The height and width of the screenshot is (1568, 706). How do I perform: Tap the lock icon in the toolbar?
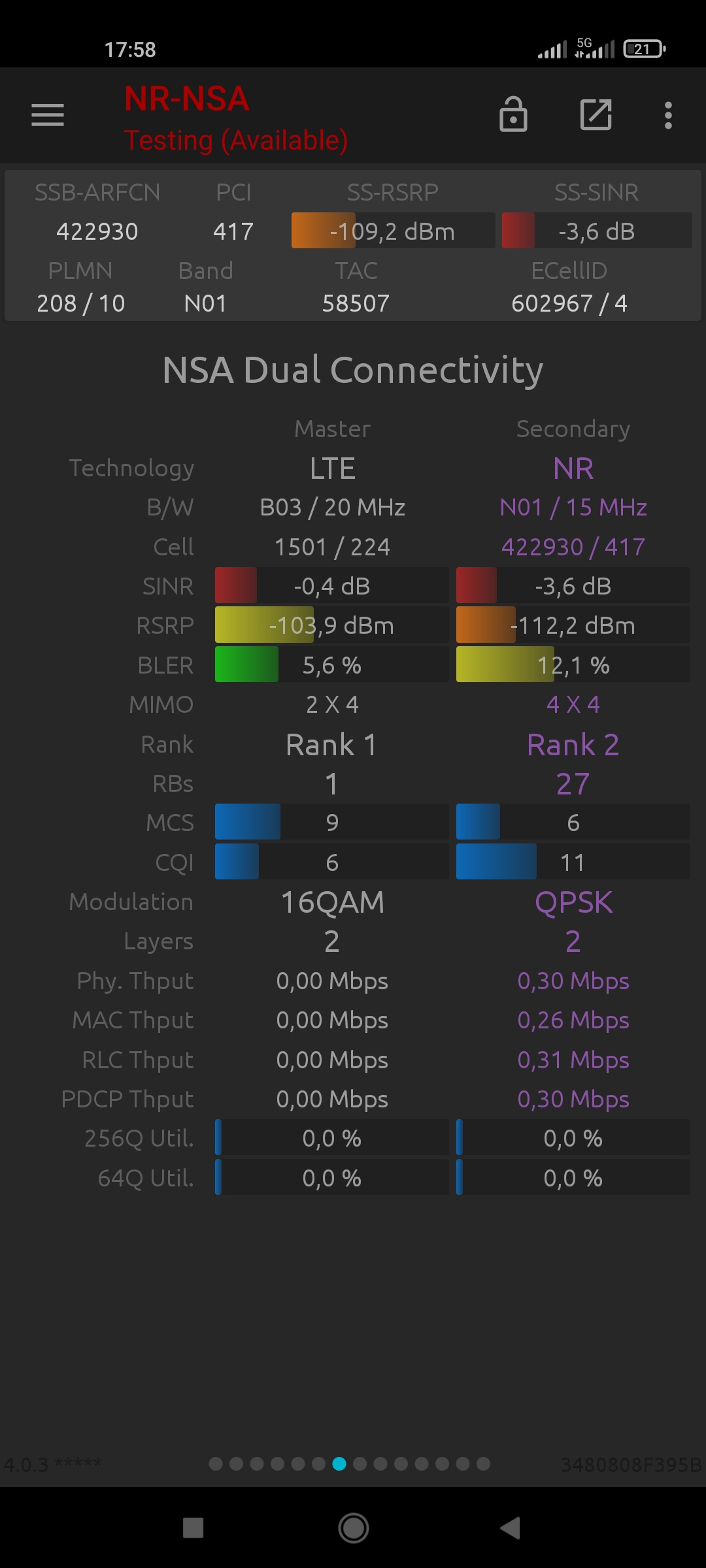[513, 115]
